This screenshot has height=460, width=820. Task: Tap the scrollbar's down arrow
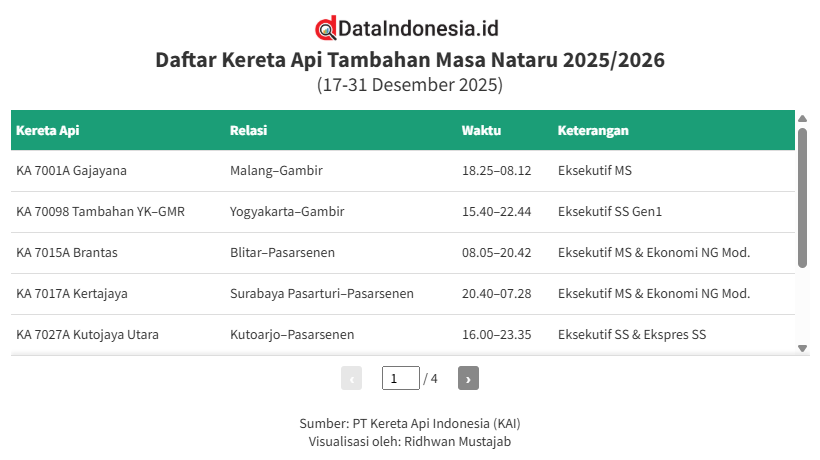click(802, 348)
